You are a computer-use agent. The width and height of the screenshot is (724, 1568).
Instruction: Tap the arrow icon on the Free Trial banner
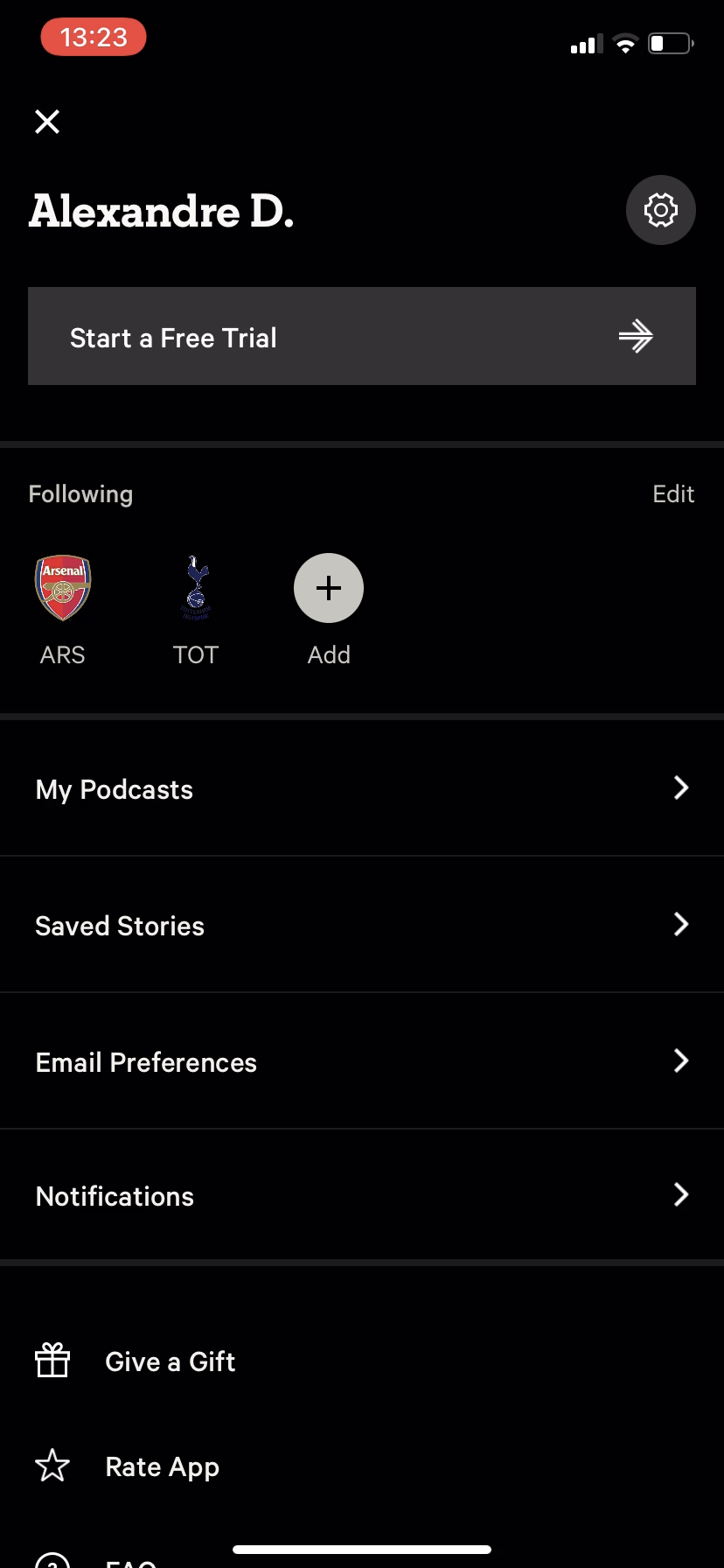pos(637,336)
